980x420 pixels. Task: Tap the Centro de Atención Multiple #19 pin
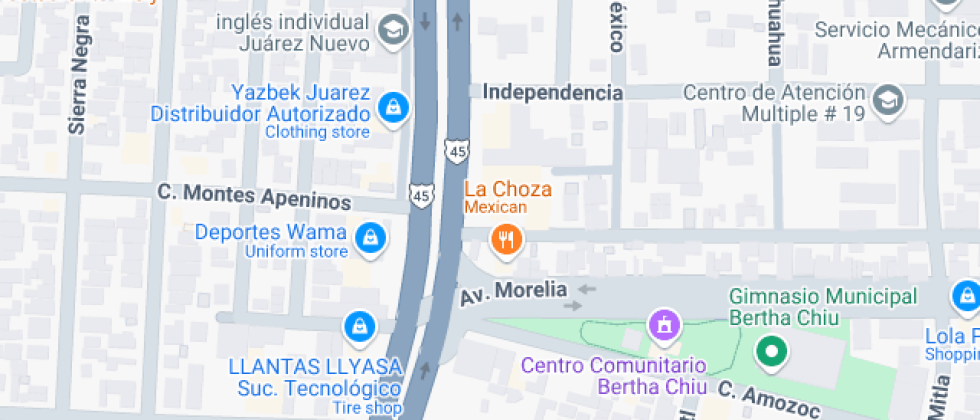tap(888, 100)
